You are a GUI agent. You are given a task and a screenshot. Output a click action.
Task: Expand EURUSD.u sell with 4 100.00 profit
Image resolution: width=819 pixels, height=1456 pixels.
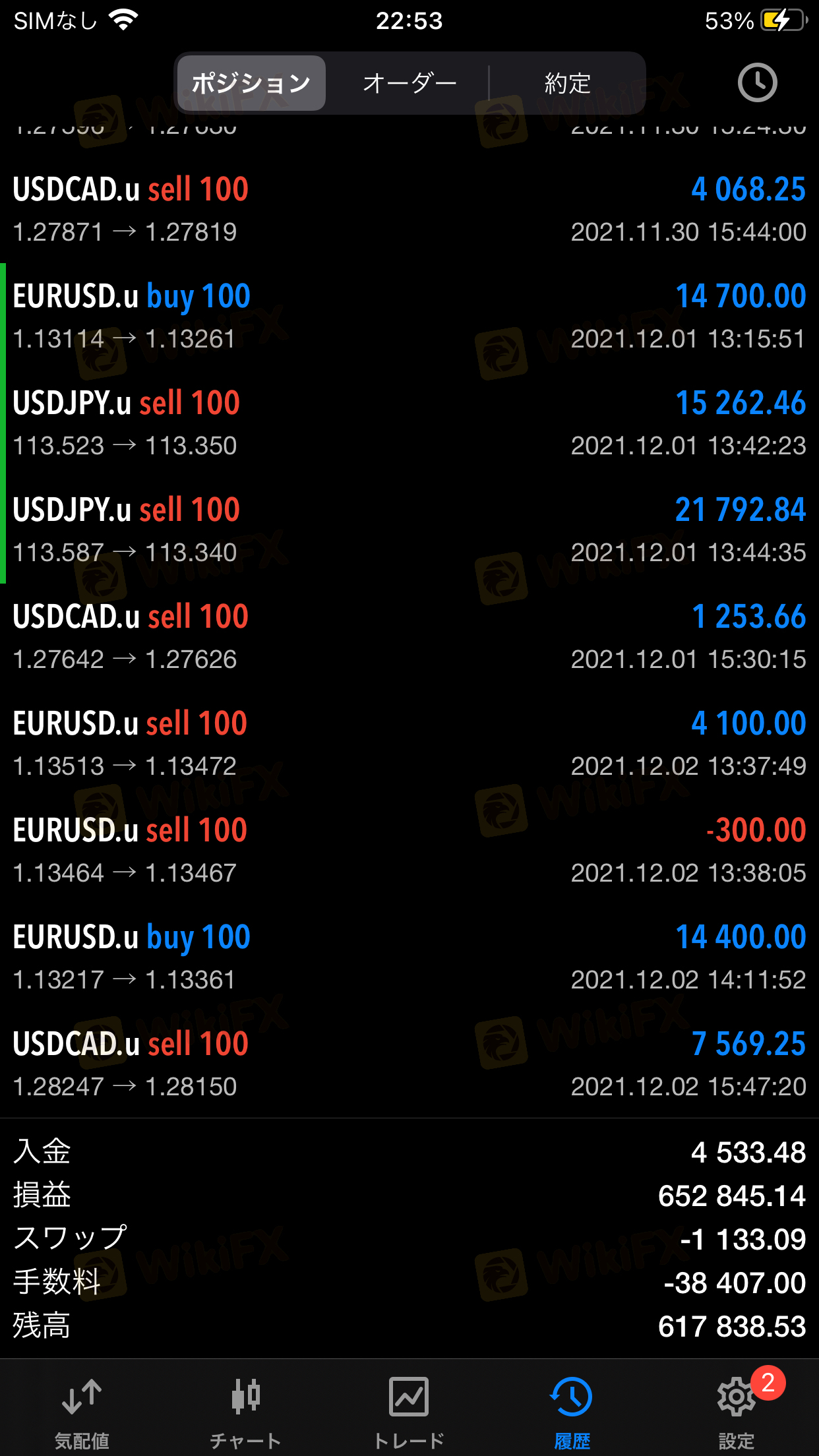[409, 744]
